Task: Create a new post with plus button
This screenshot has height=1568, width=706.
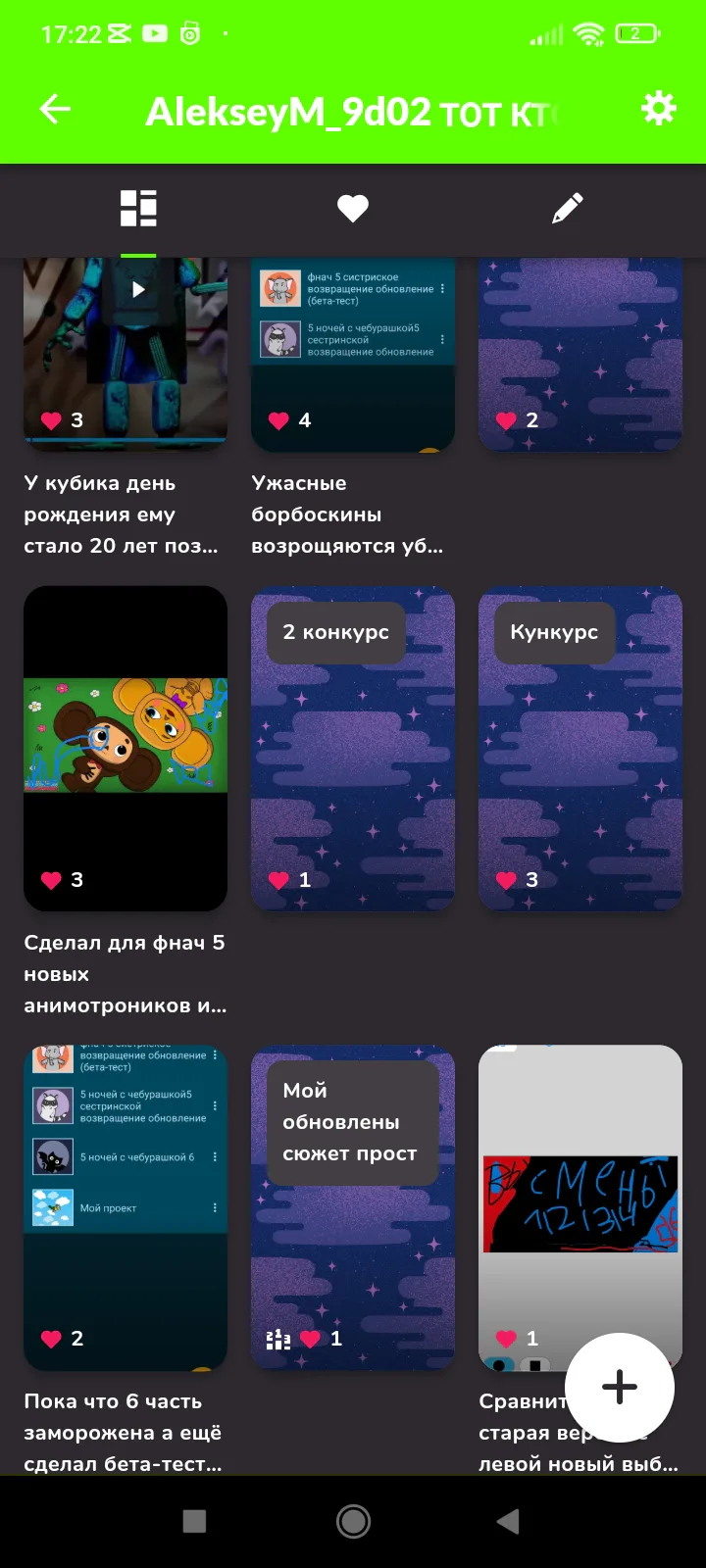Action: click(x=620, y=1387)
